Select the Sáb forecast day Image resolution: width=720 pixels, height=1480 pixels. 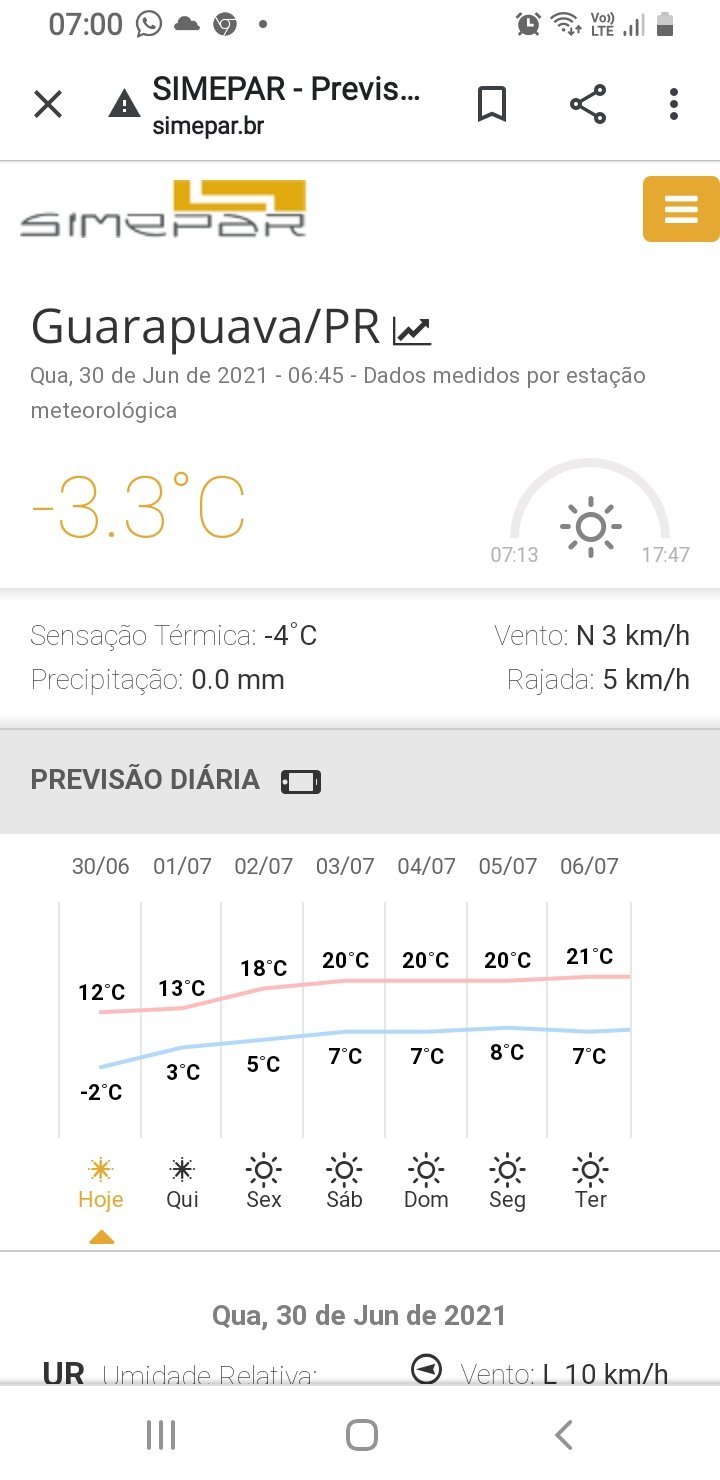(x=345, y=1183)
